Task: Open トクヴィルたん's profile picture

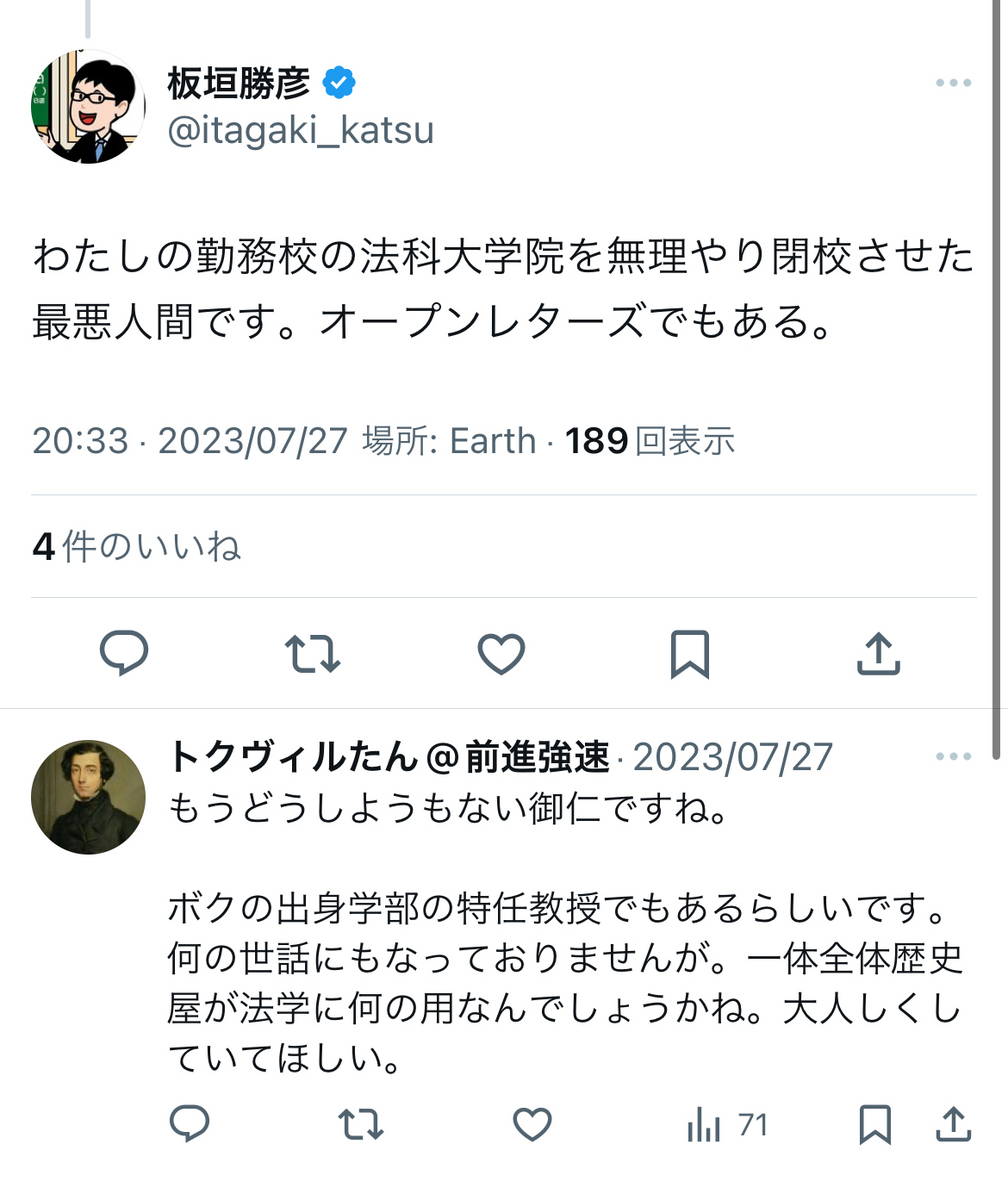Action: pyautogui.click(x=88, y=797)
